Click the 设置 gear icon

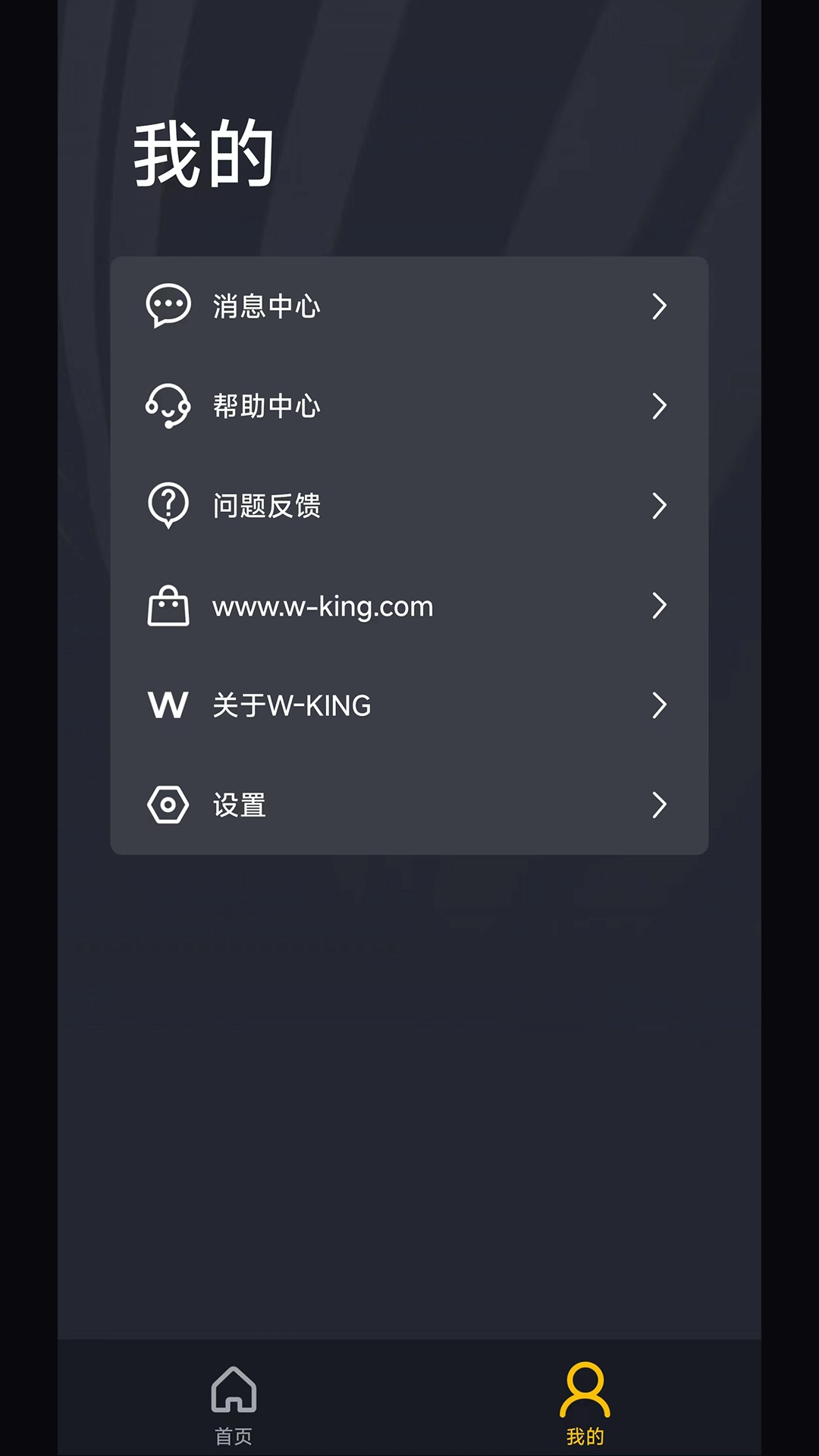[x=168, y=805]
